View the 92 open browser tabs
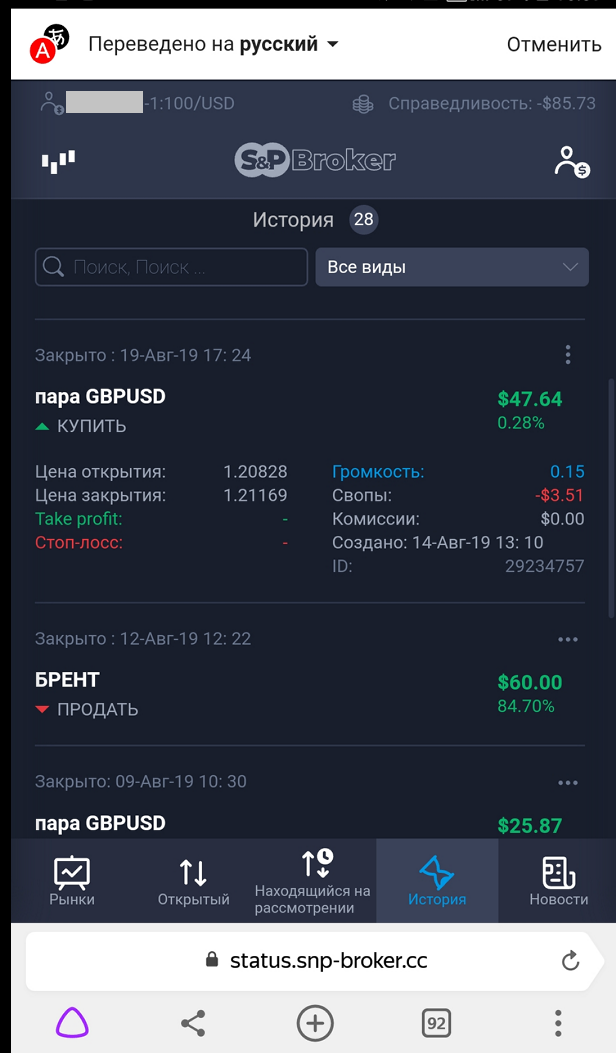Viewport: 616px width, 1053px height. point(437,1023)
